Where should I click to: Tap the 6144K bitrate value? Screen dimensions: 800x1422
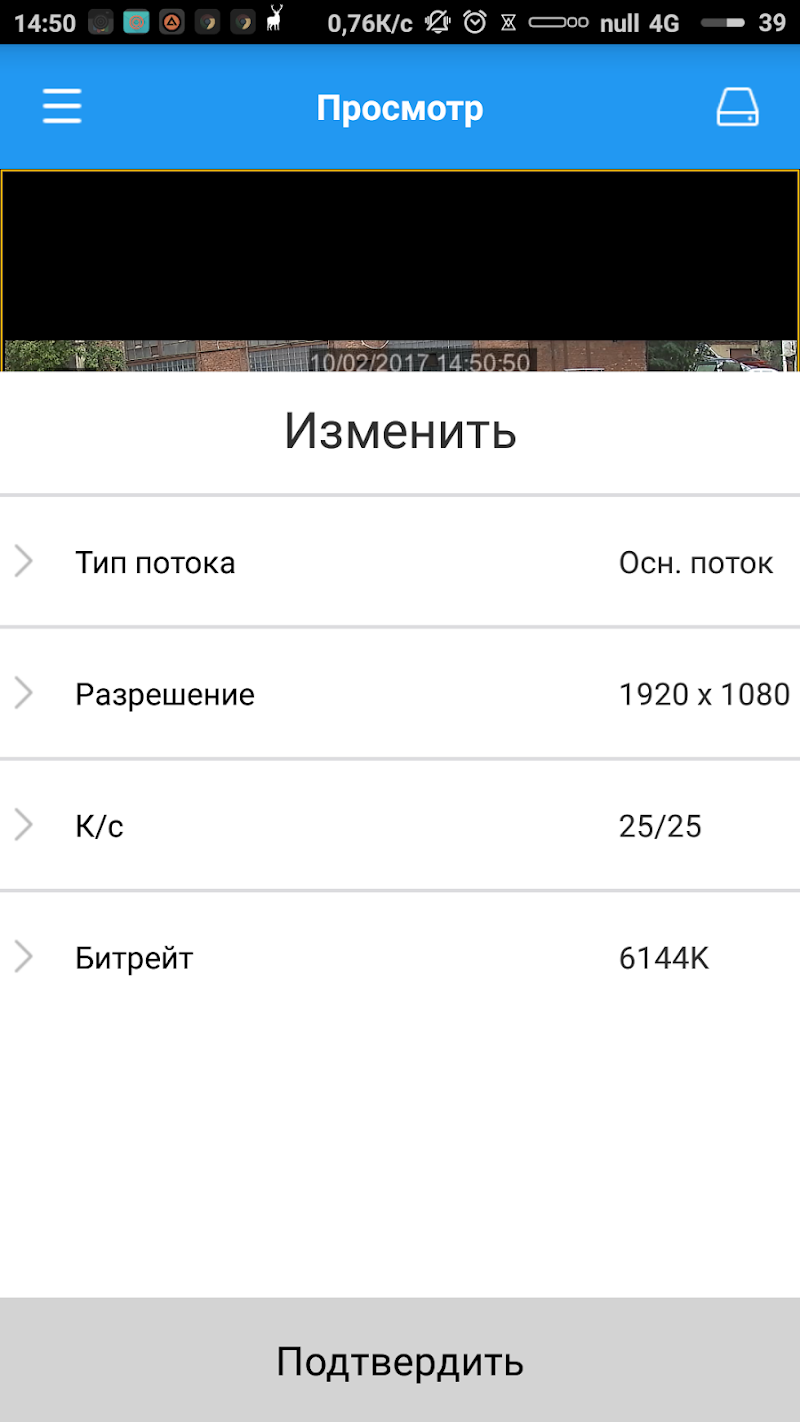coord(664,957)
